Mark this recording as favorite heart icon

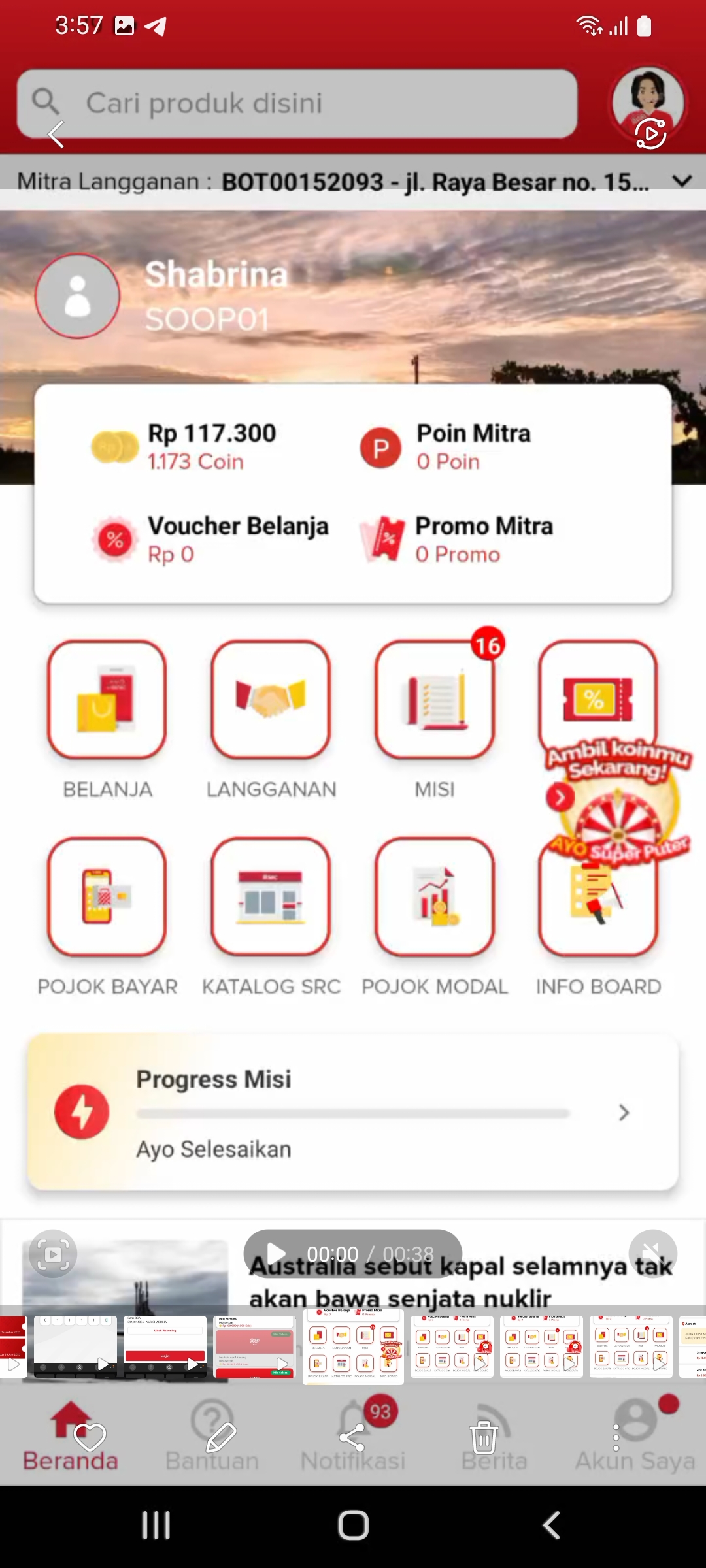point(90,1437)
